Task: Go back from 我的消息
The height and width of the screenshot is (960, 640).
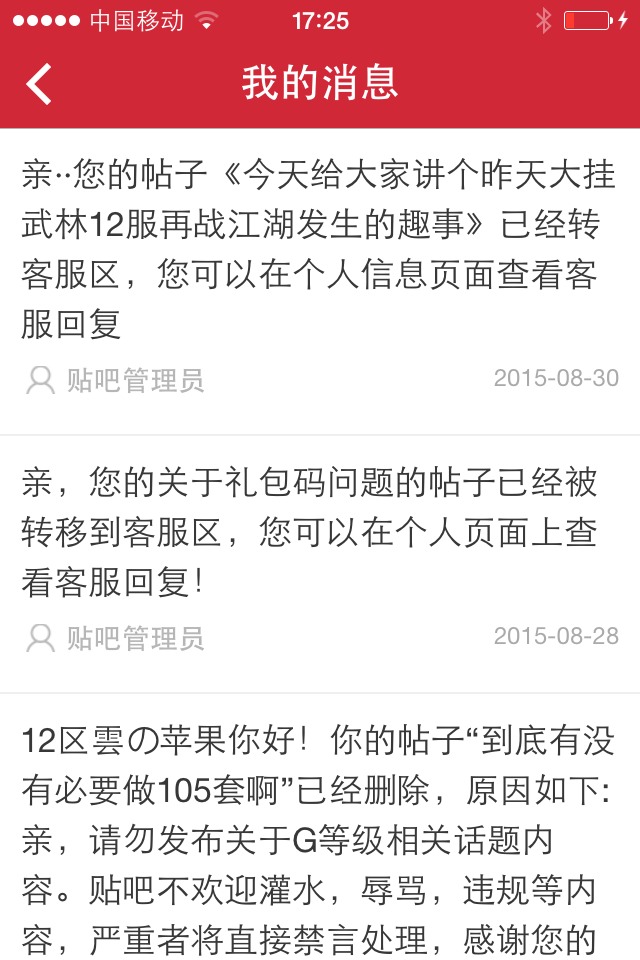Action: pos(39,84)
